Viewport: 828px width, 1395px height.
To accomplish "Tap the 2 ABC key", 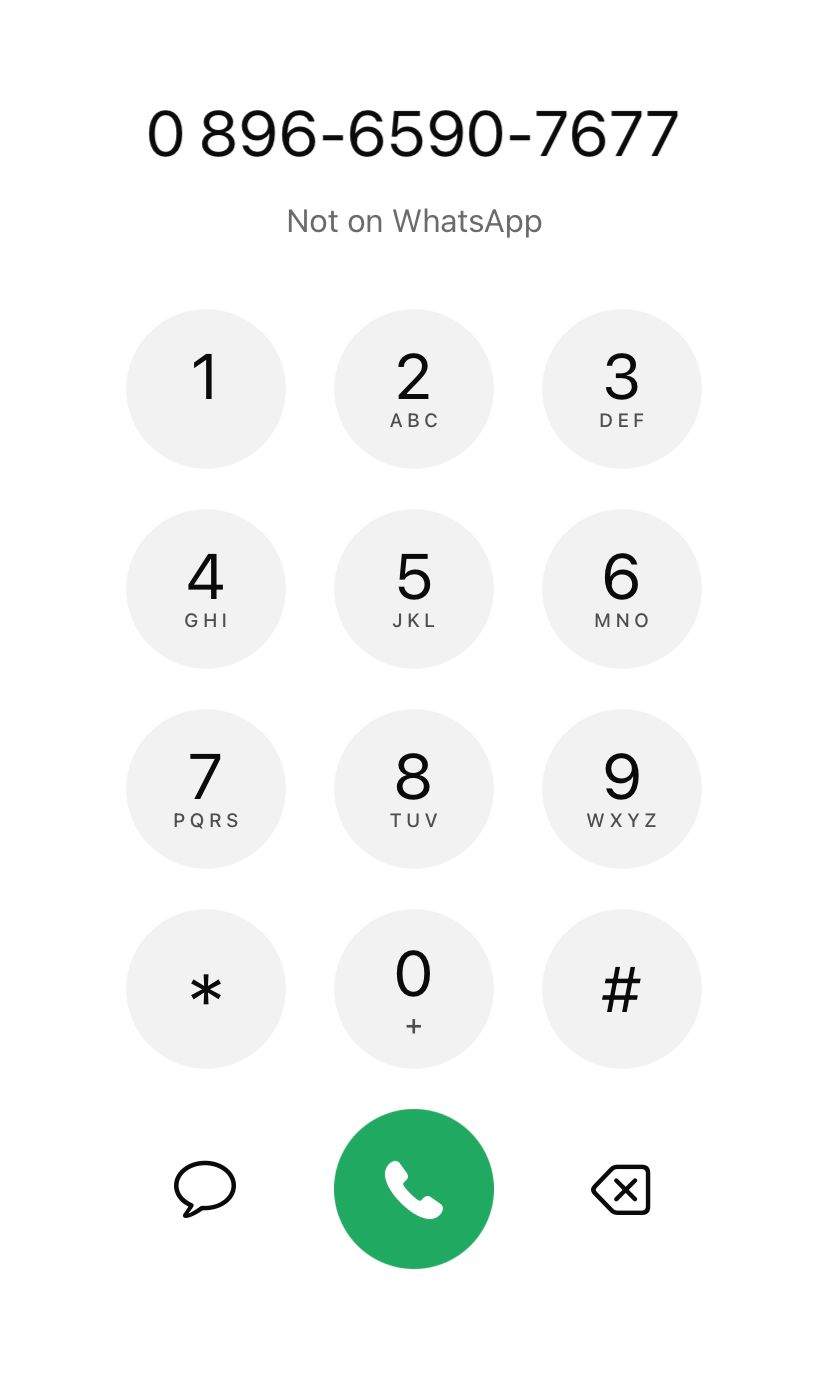I will point(413,388).
